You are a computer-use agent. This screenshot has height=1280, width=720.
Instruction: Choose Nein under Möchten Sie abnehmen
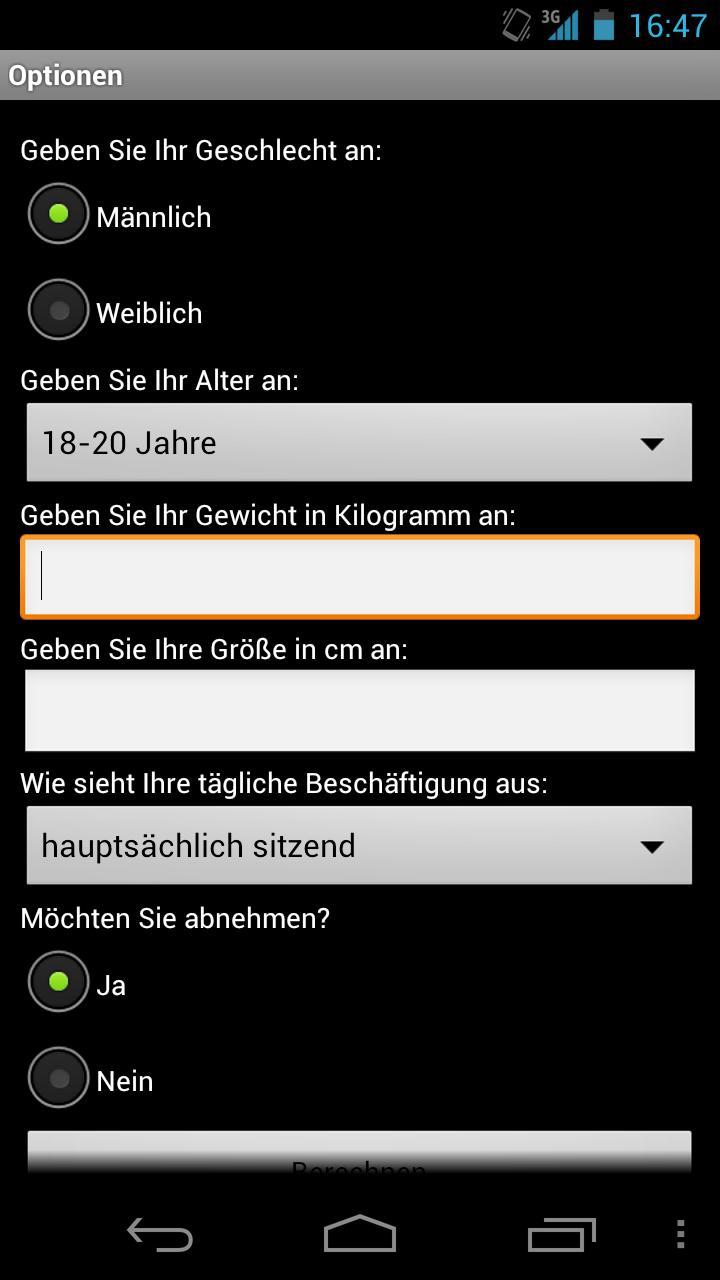pyautogui.click(x=58, y=1077)
